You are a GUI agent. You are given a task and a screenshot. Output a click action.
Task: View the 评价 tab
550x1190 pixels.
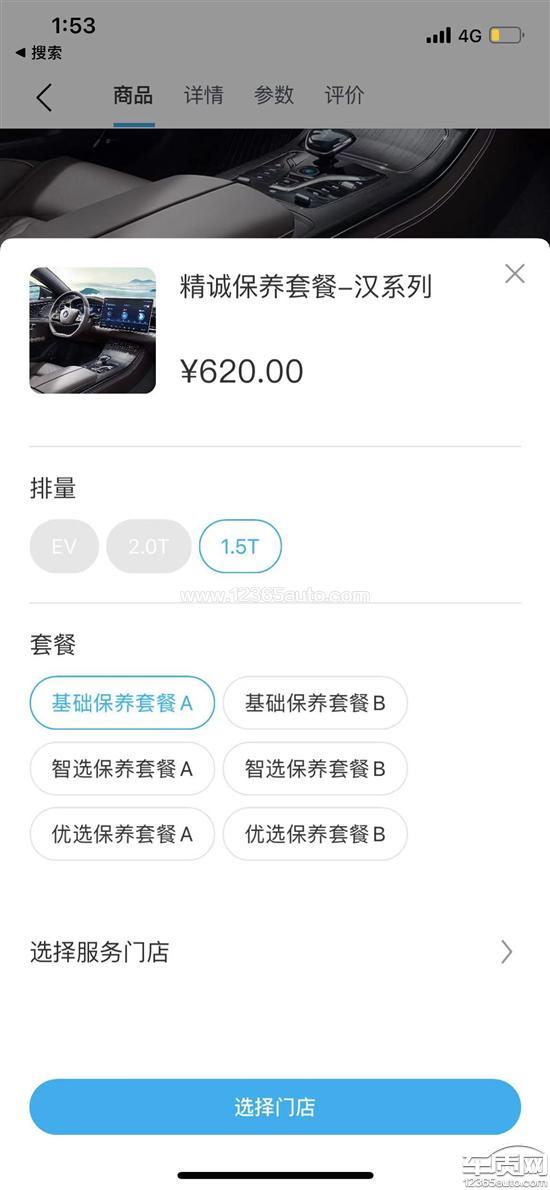point(344,95)
